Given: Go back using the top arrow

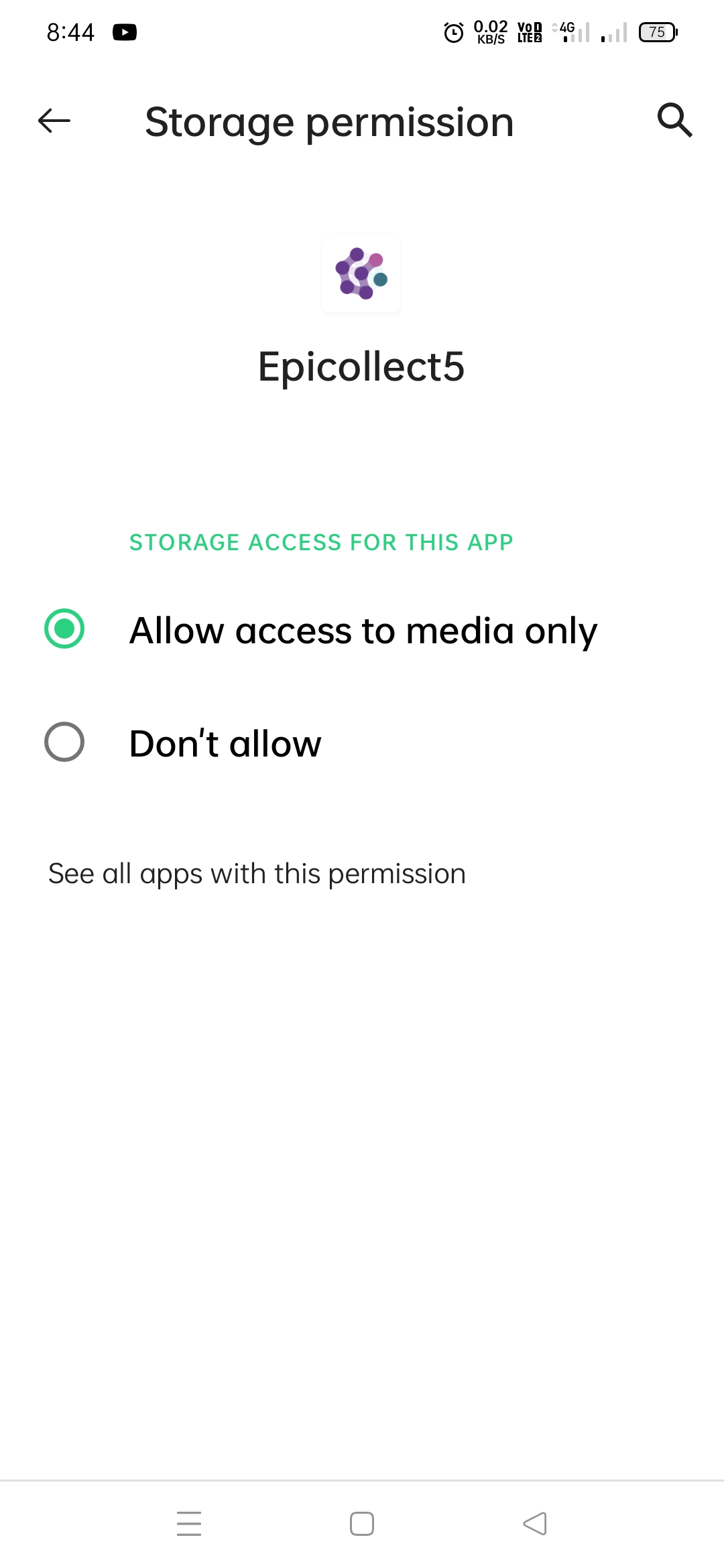Looking at the screenshot, I should (54, 121).
